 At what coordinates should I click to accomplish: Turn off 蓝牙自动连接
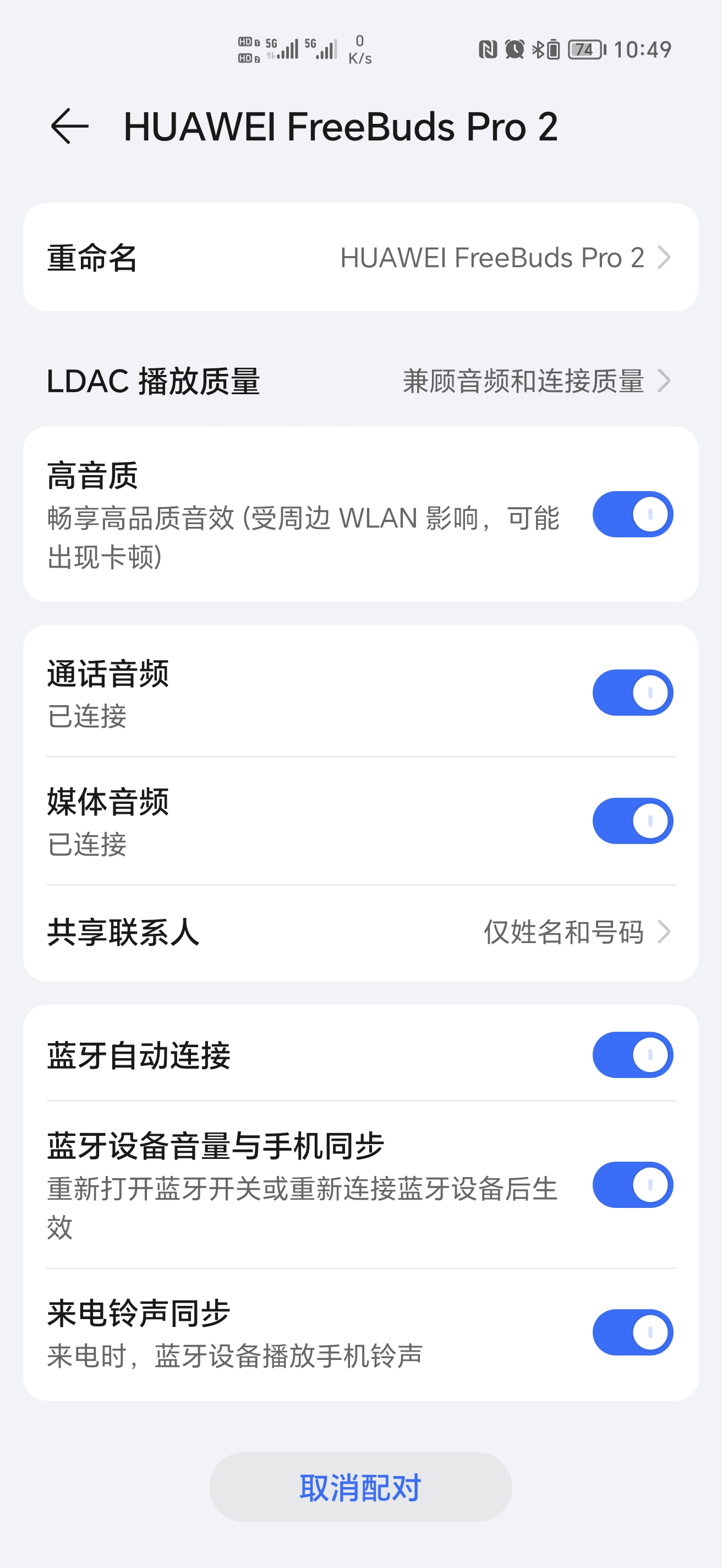[633, 1055]
